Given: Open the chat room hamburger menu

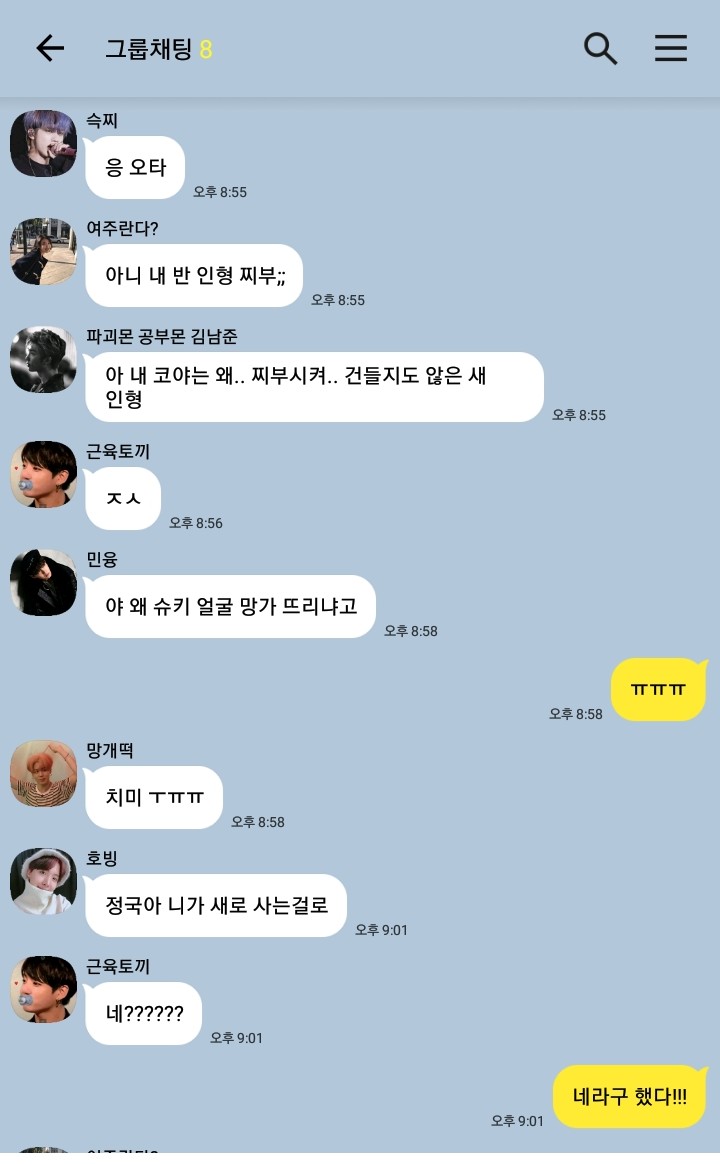Looking at the screenshot, I should (x=670, y=48).
